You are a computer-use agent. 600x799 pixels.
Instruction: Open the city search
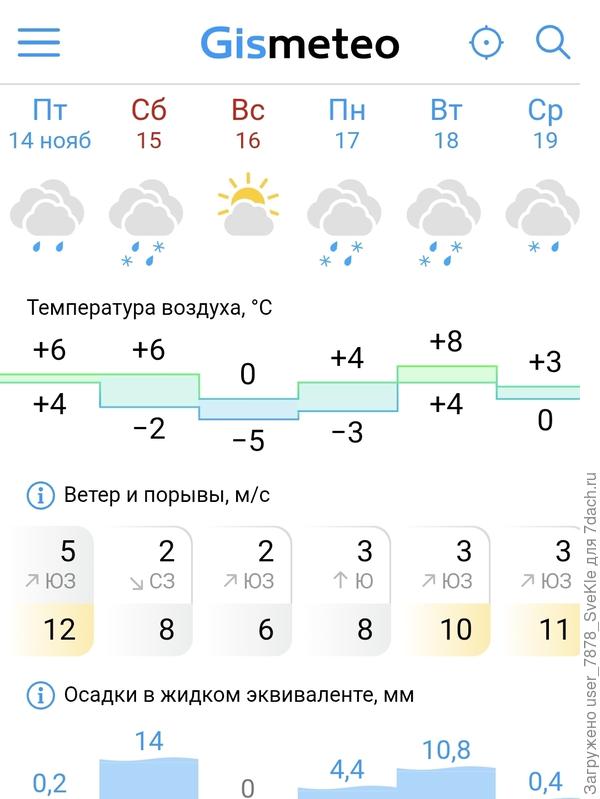(552, 43)
